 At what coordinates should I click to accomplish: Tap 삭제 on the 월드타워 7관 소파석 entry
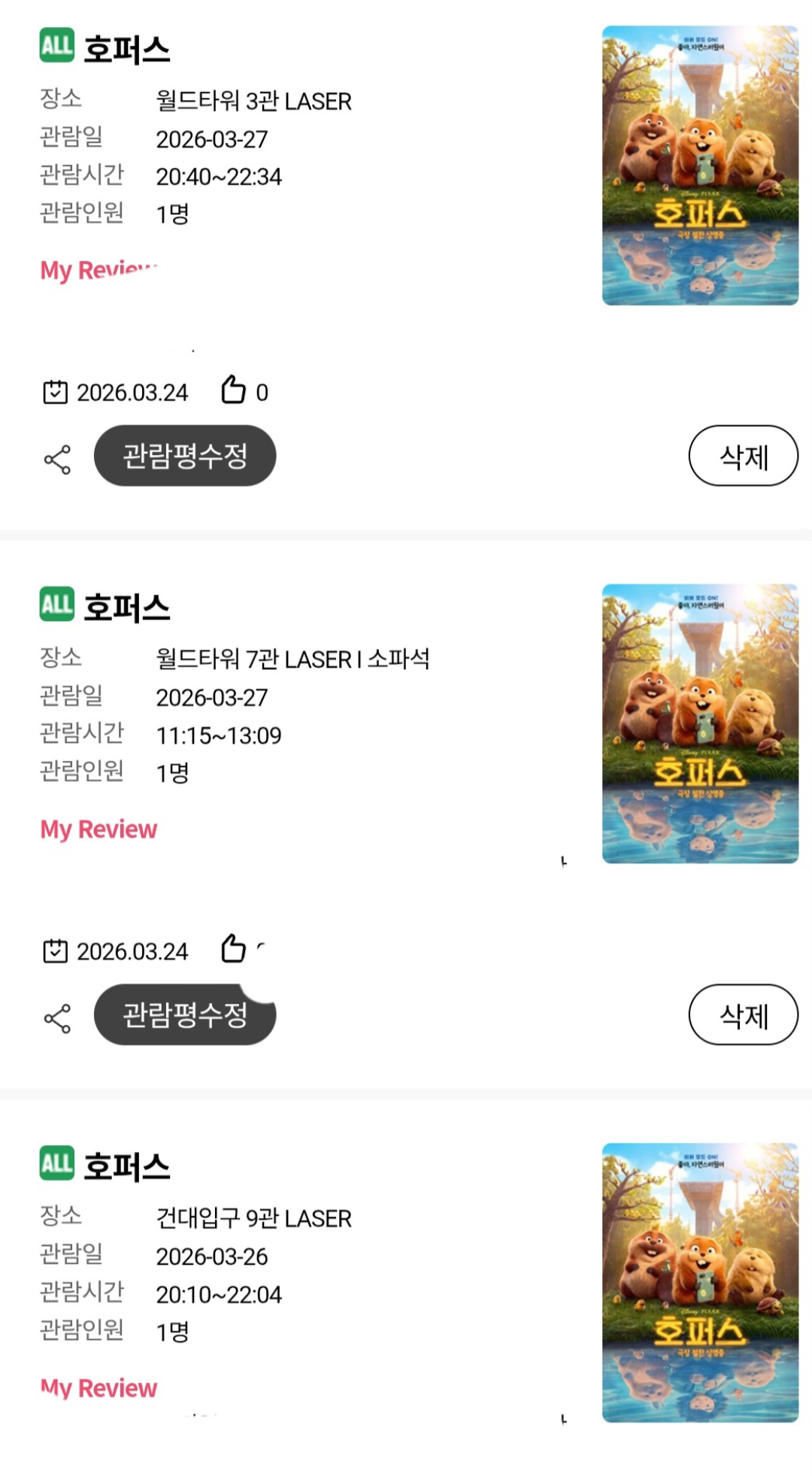tap(743, 1015)
